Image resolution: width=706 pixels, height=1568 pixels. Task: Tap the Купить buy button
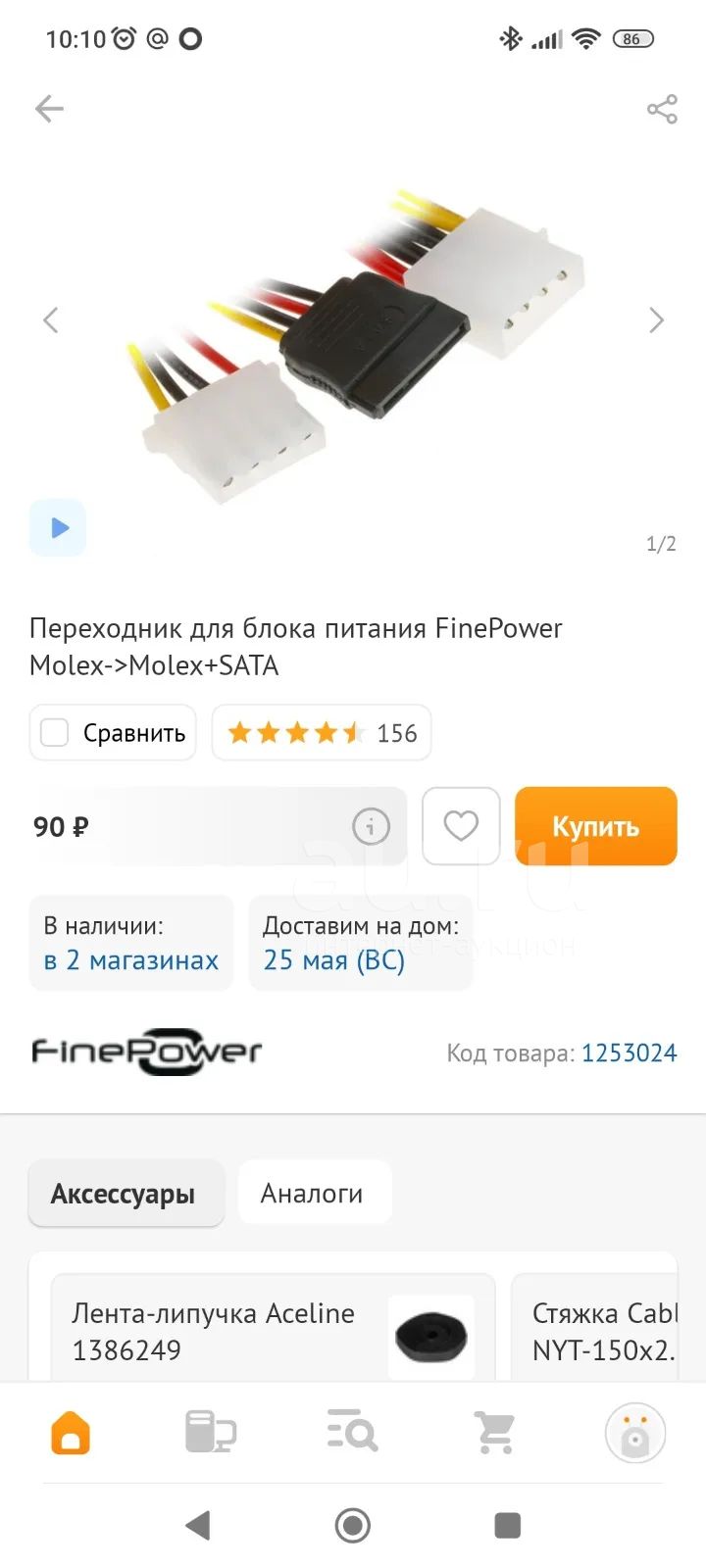click(596, 826)
